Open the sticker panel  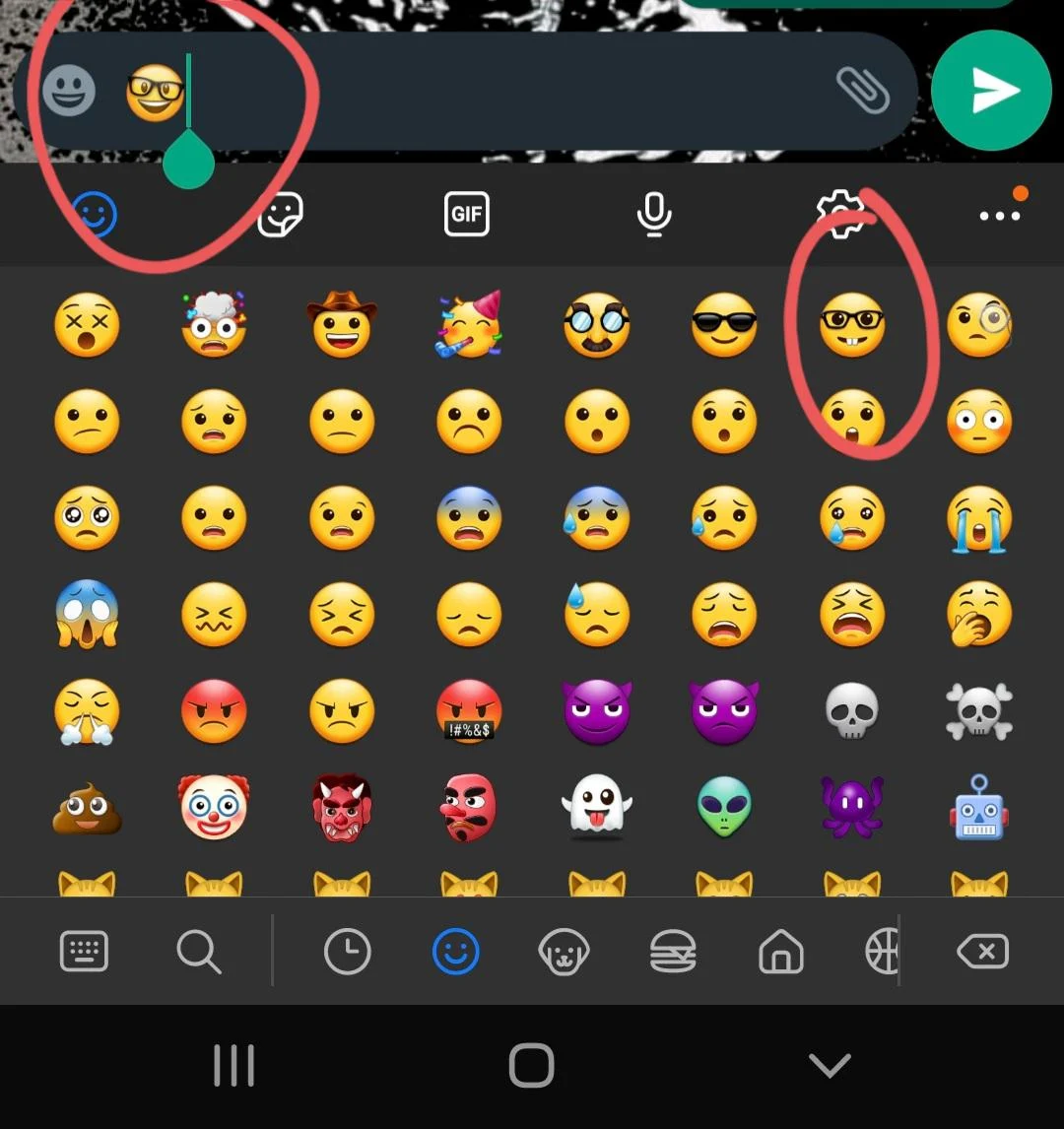coord(279,215)
